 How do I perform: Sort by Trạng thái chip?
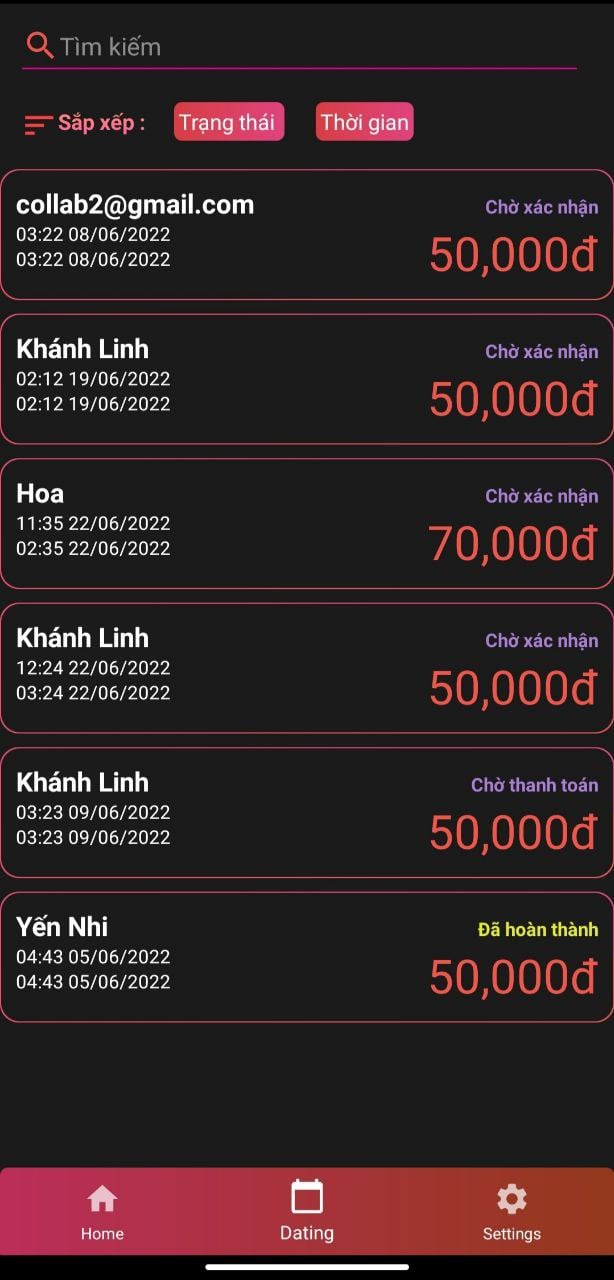229,122
